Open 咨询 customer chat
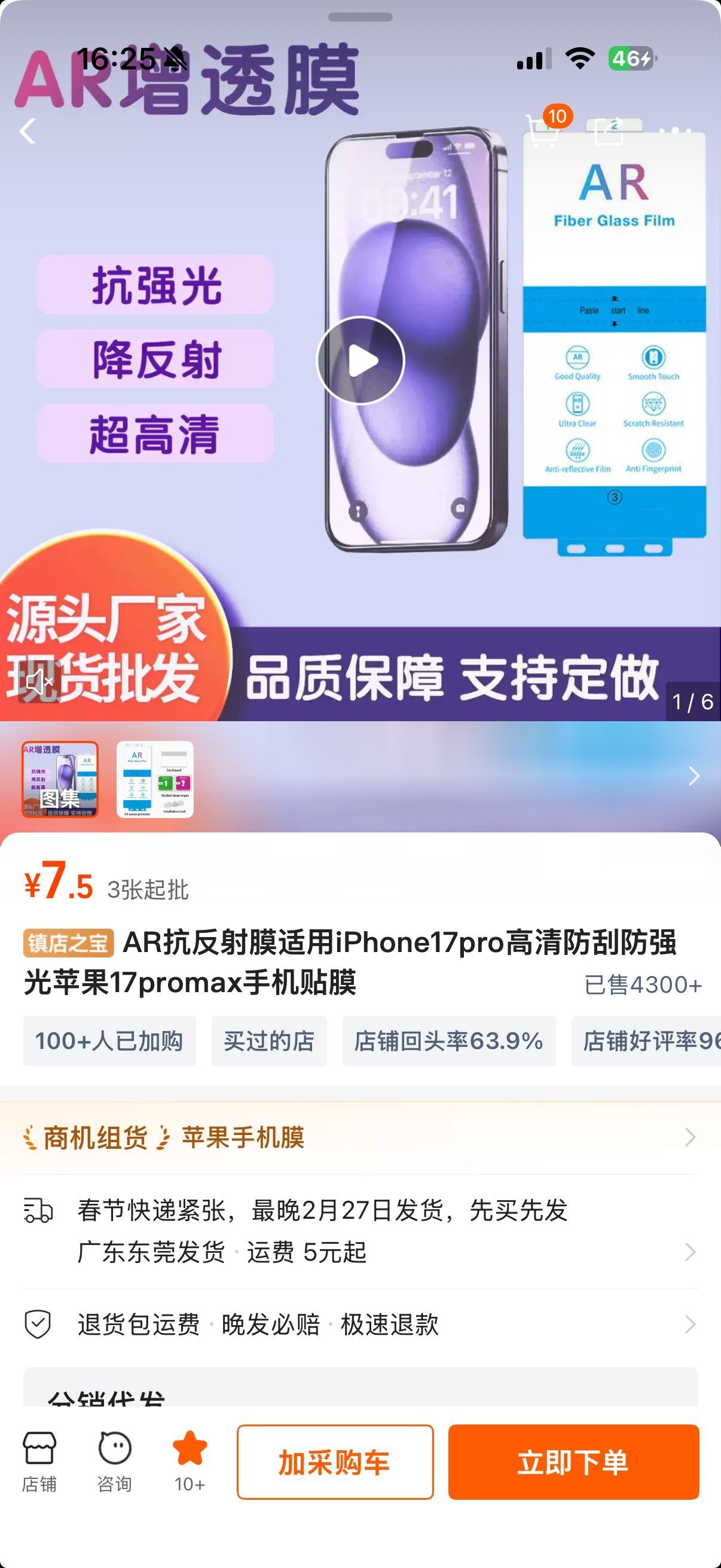721x1568 pixels. click(114, 1461)
